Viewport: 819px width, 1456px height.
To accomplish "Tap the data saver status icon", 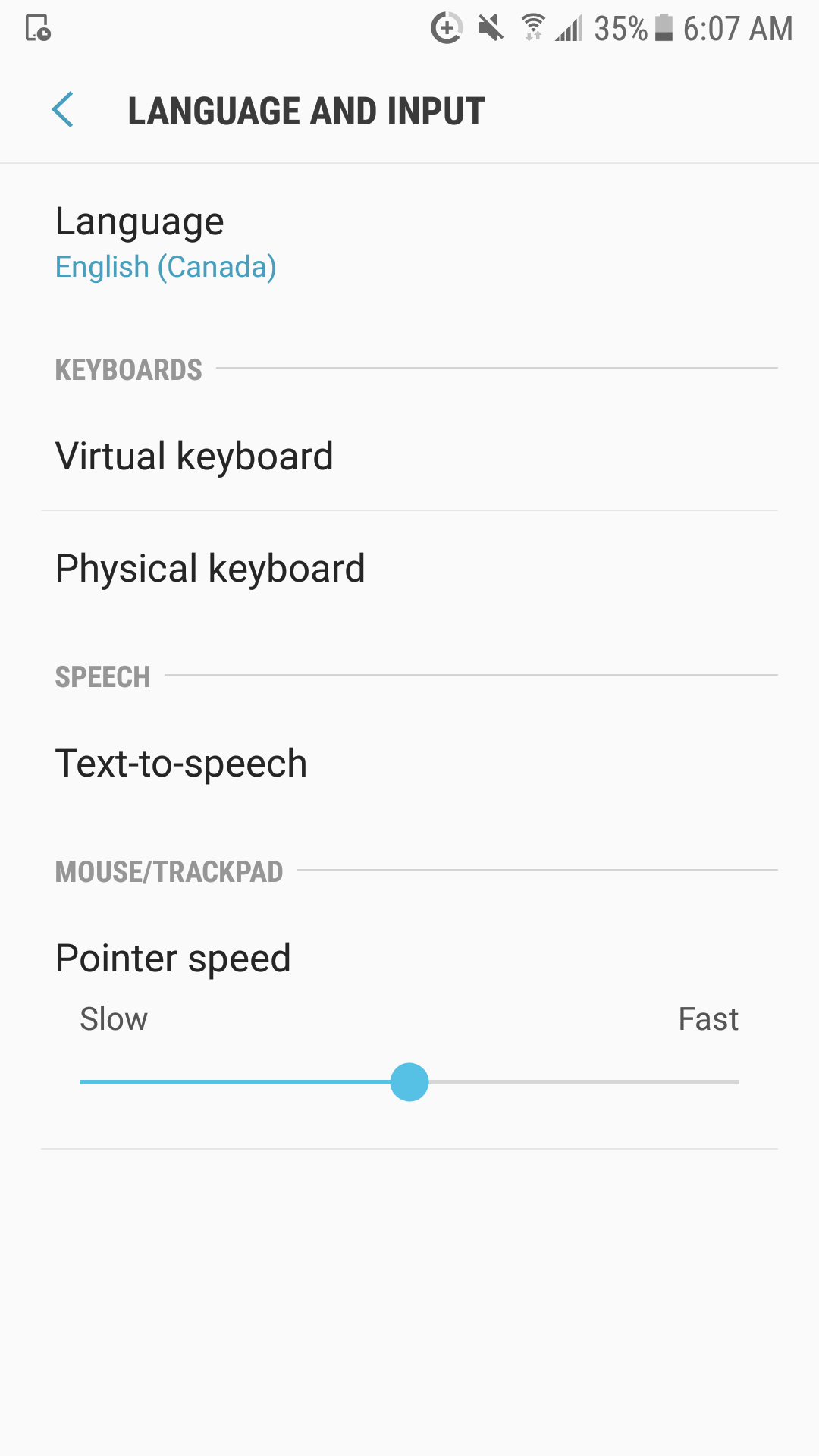I will (447, 28).
